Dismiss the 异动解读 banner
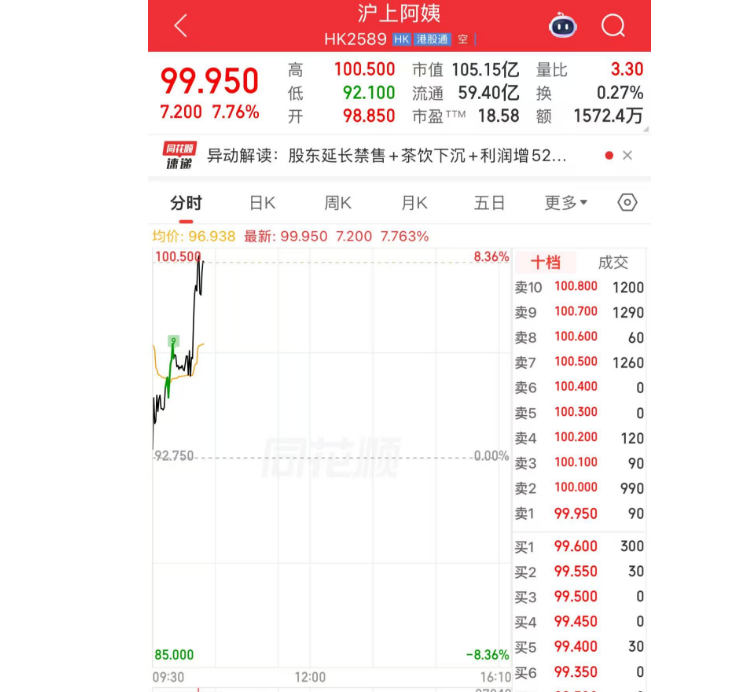Image resolution: width=736 pixels, height=692 pixels. (x=627, y=156)
